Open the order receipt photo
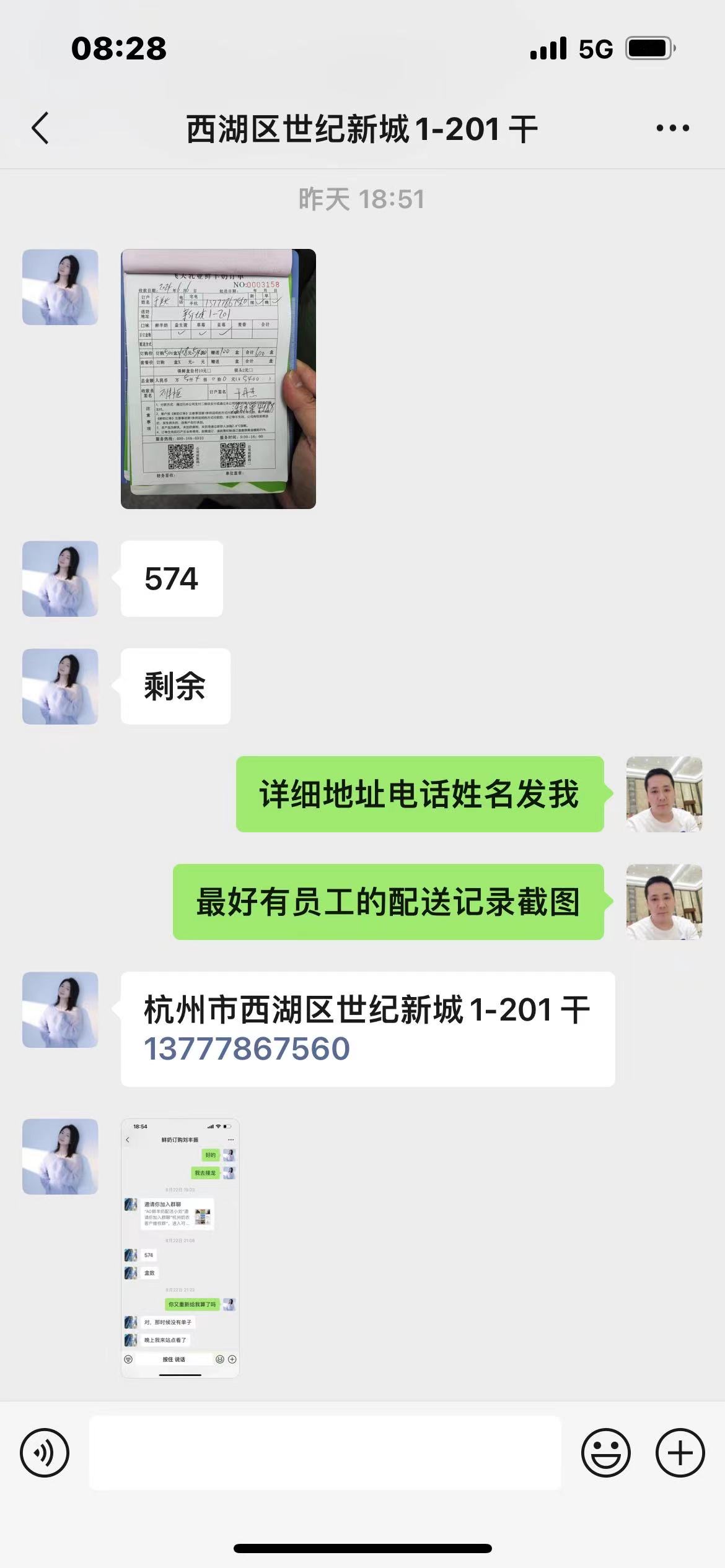The image size is (725, 1568). 218,379
